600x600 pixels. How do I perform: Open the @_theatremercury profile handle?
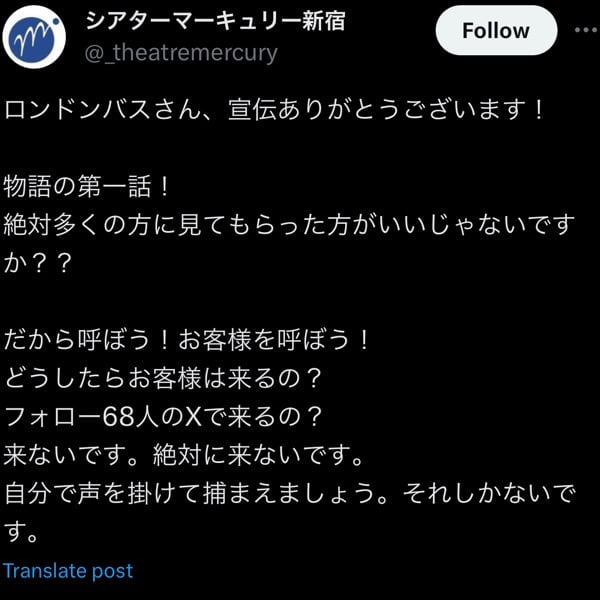(x=182, y=52)
